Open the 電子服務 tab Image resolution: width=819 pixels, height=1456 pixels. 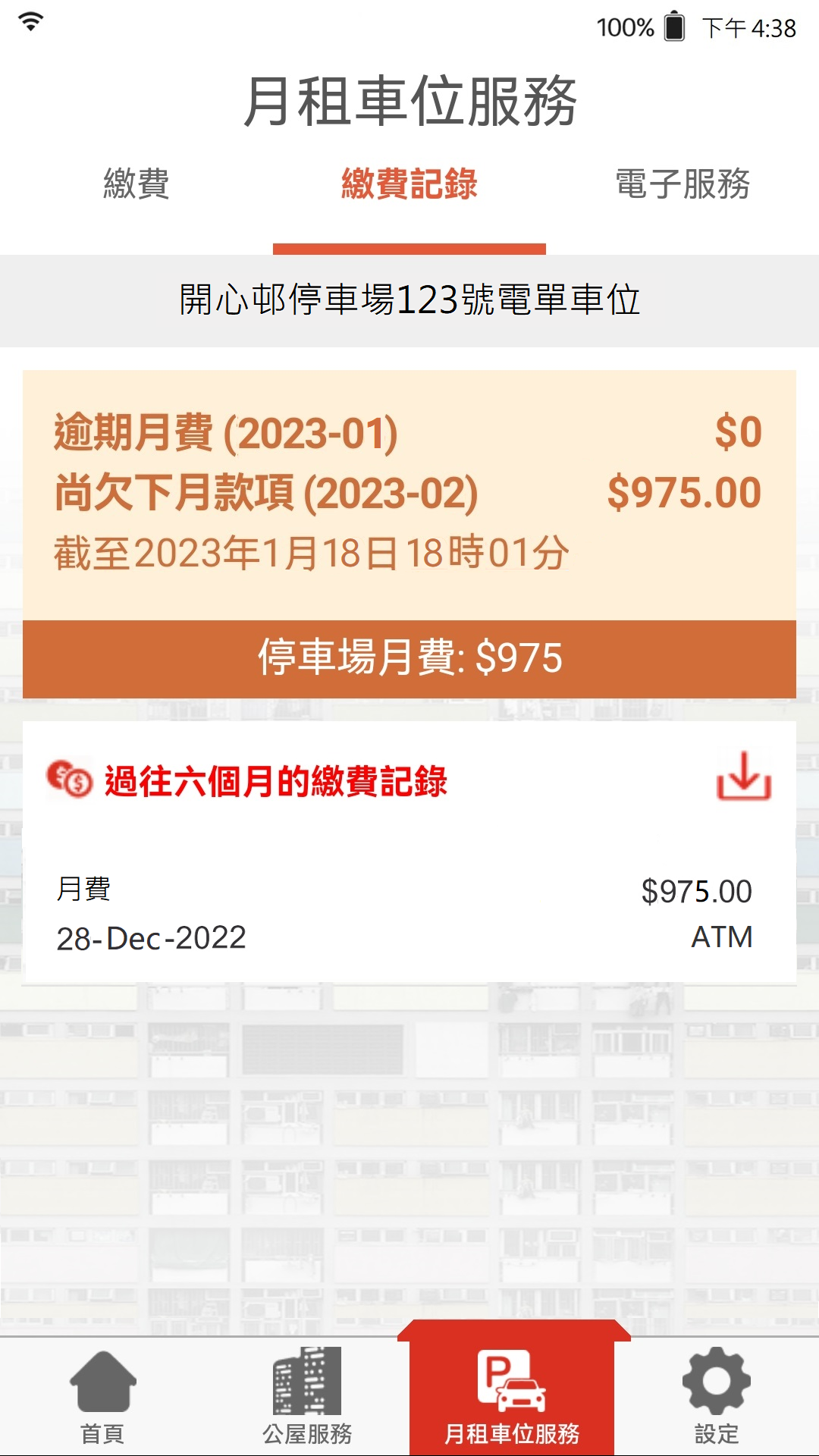pyautogui.click(x=682, y=184)
